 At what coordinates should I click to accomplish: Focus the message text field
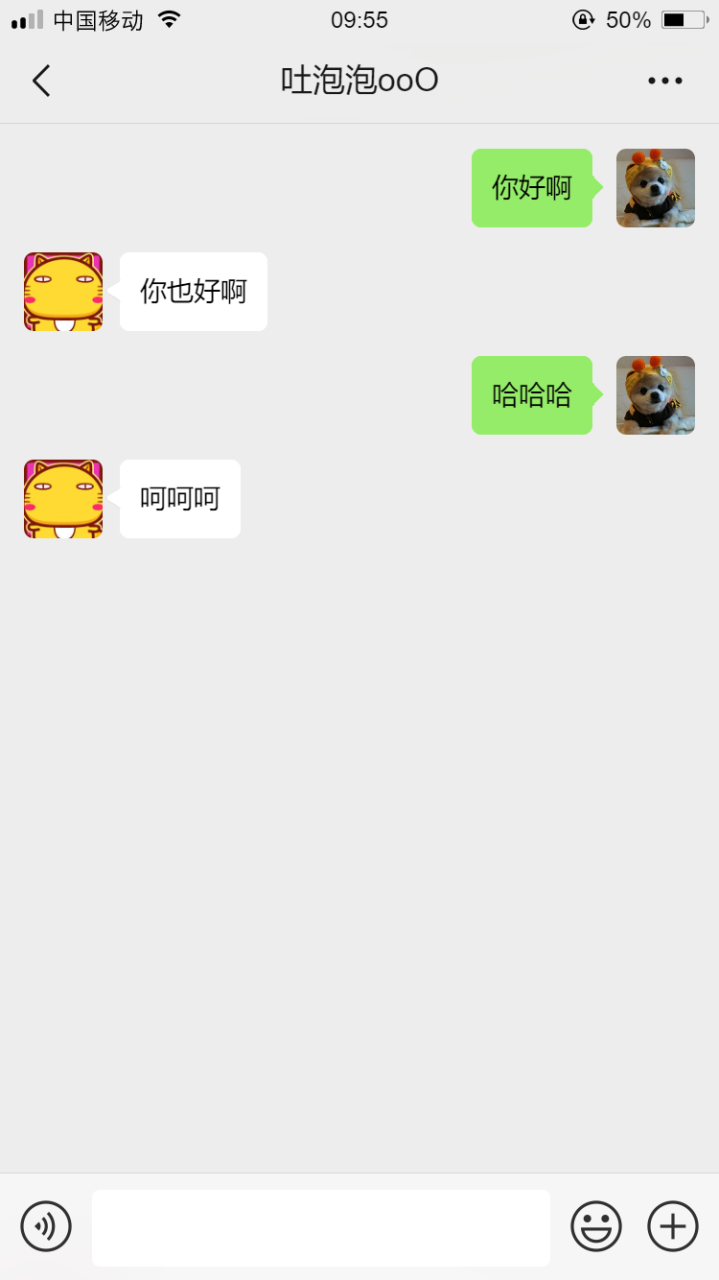(x=321, y=1227)
